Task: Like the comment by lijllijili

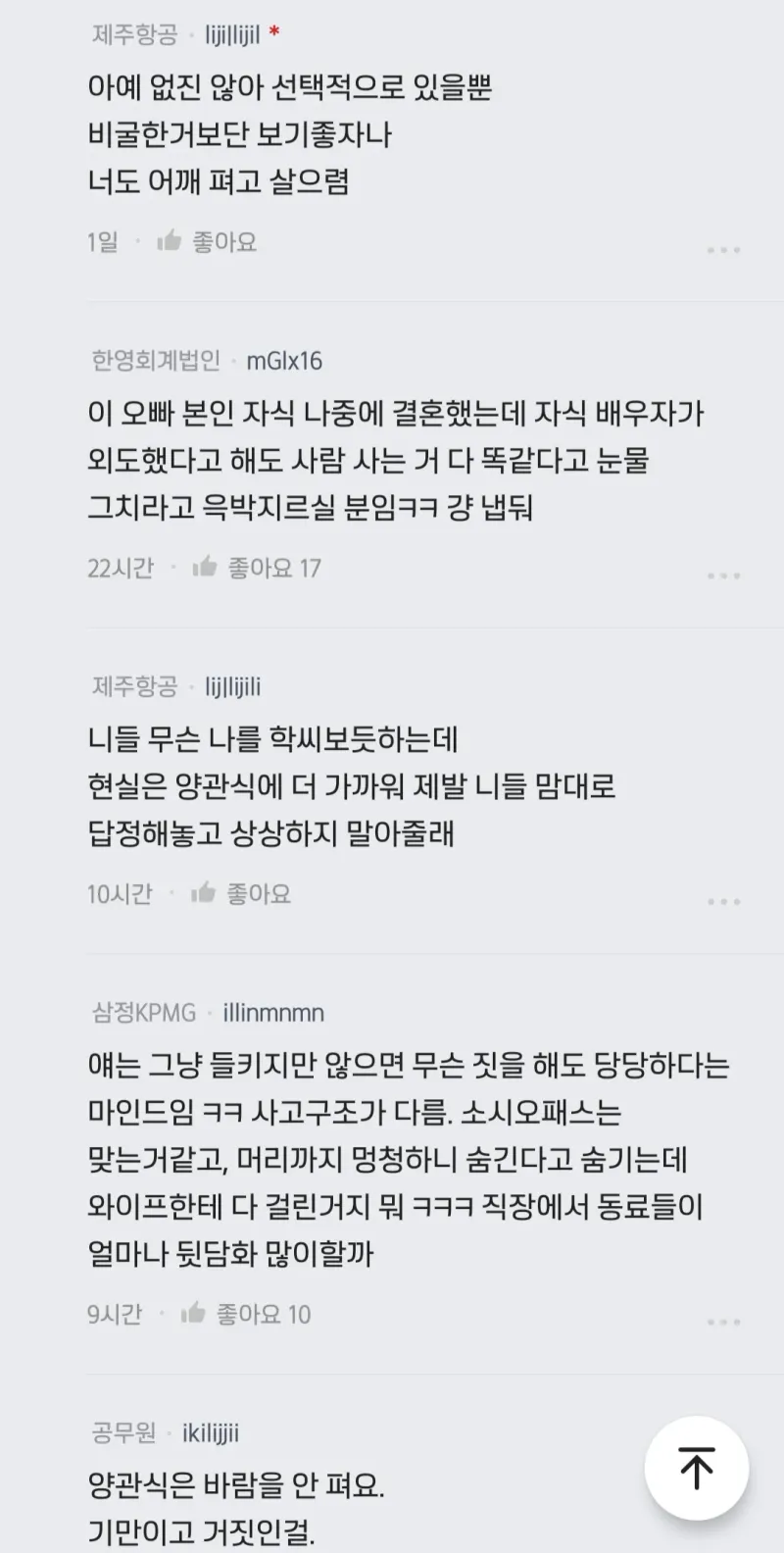Action: pos(240,893)
